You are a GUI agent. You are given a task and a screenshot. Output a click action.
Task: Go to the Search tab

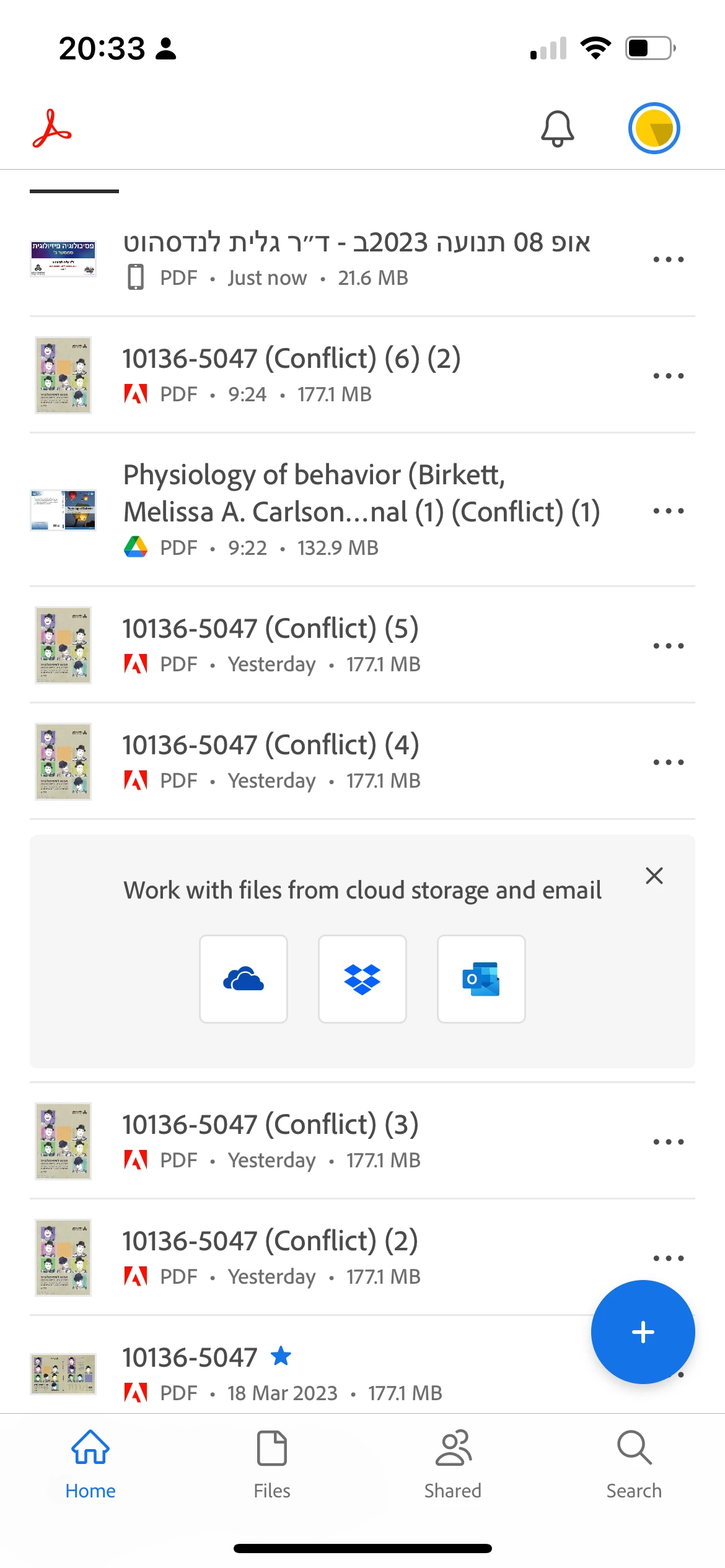click(634, 1464)
